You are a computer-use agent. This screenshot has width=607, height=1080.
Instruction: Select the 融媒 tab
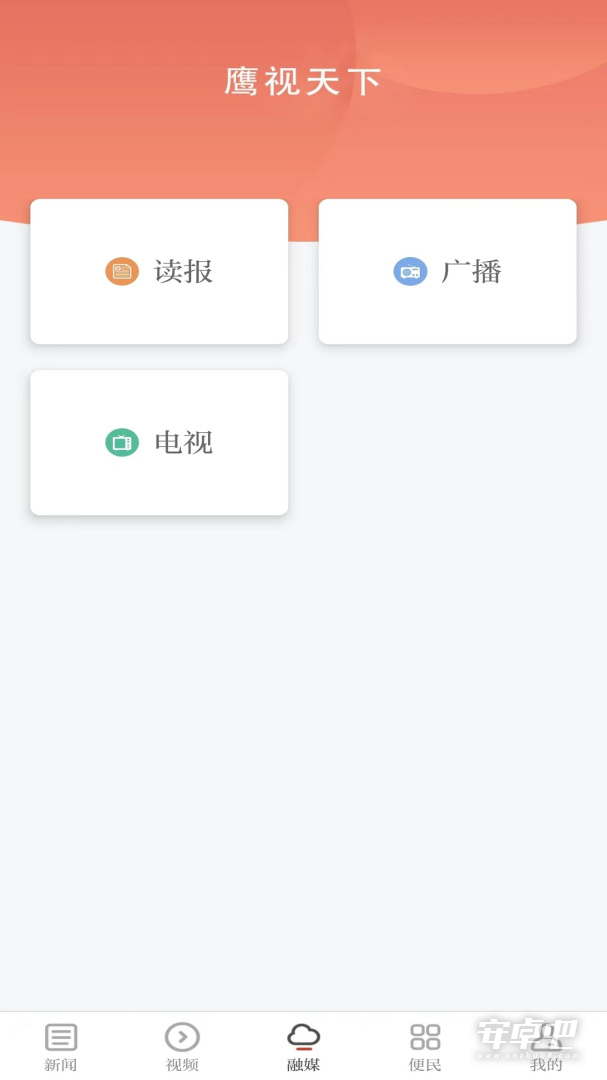[303, 1046]
